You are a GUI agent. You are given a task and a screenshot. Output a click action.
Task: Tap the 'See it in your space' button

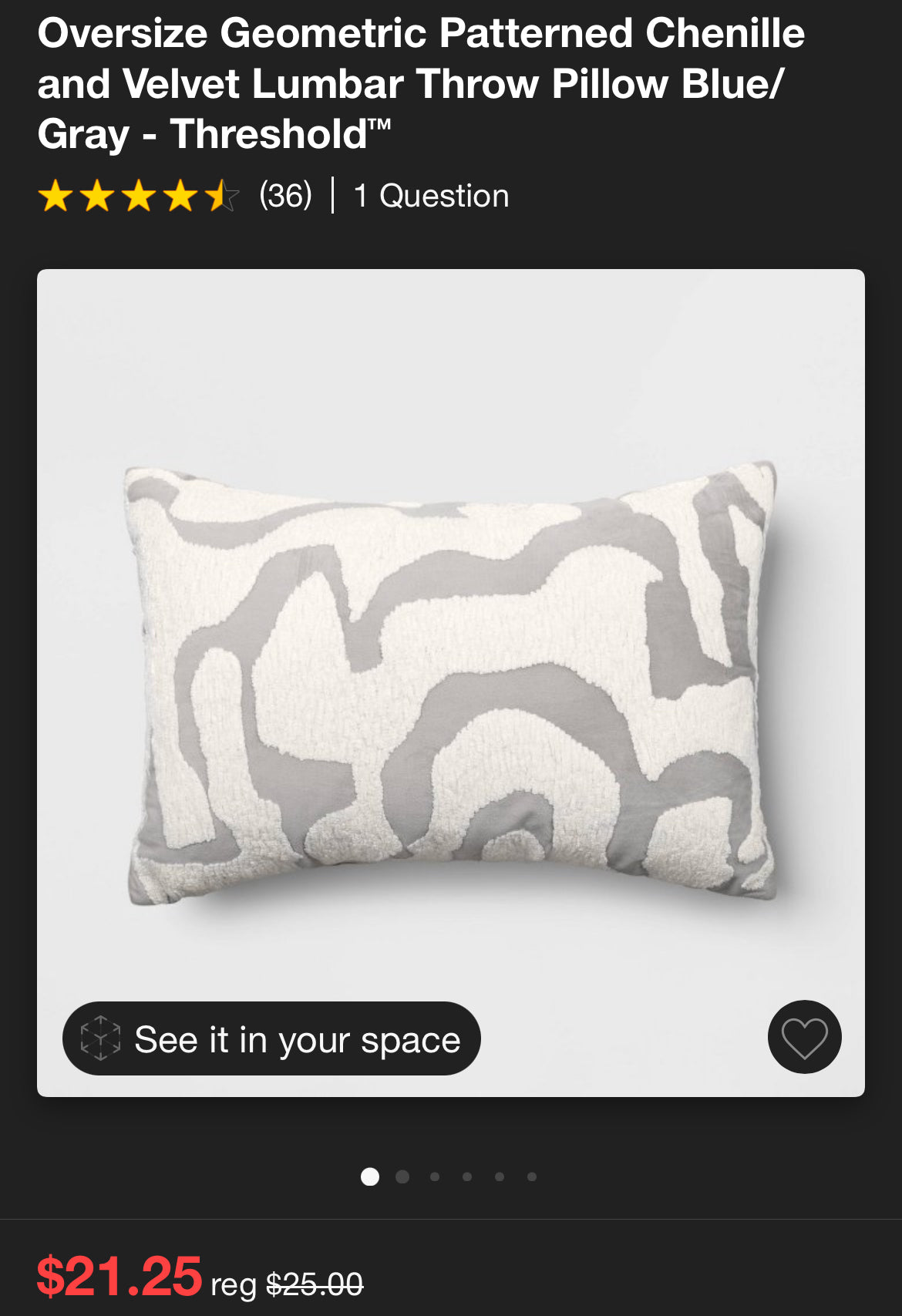271,1038
